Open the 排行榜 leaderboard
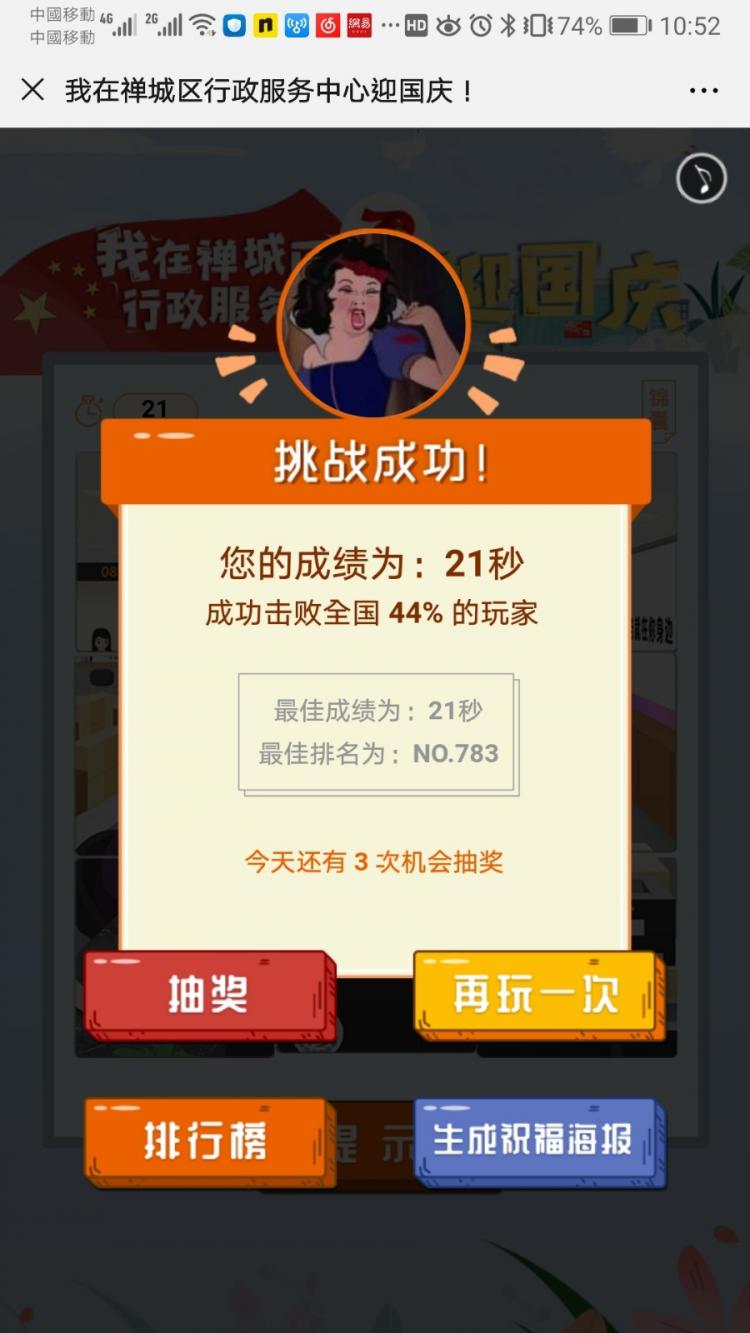 (x=206, y=1141)
